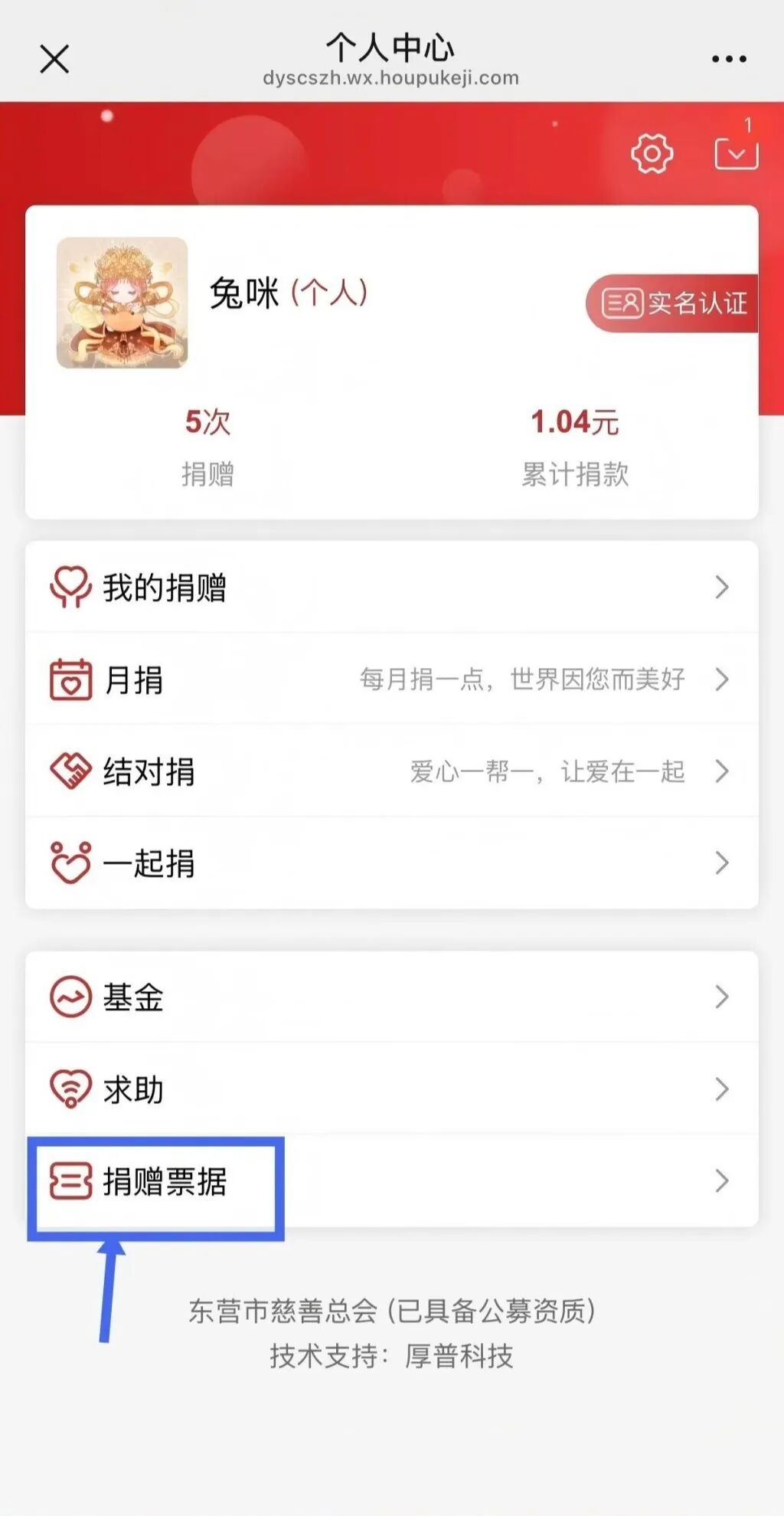Open the 求助 help heart icon
This screenshot has height=1516, width=784.
coord(71,1088)
